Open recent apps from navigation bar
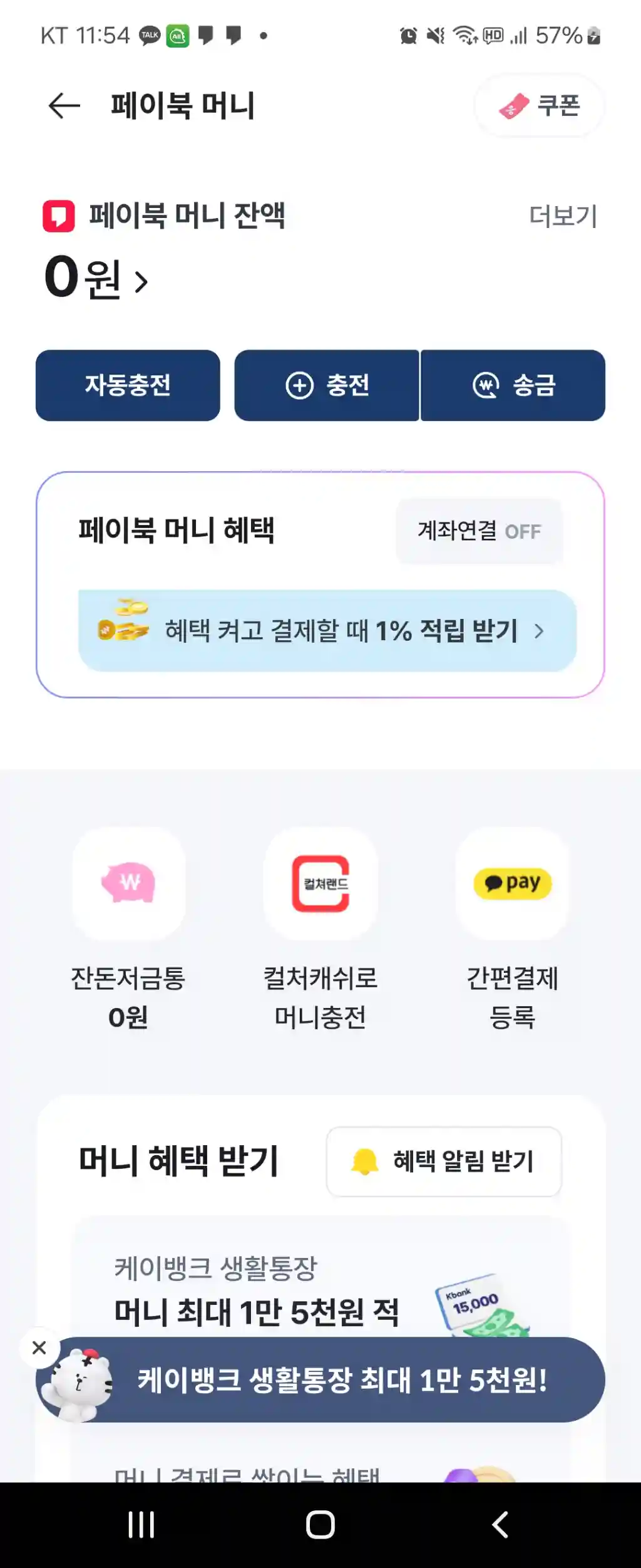The height and width of the screenshot is (1568, 641). pos(141,1525)
